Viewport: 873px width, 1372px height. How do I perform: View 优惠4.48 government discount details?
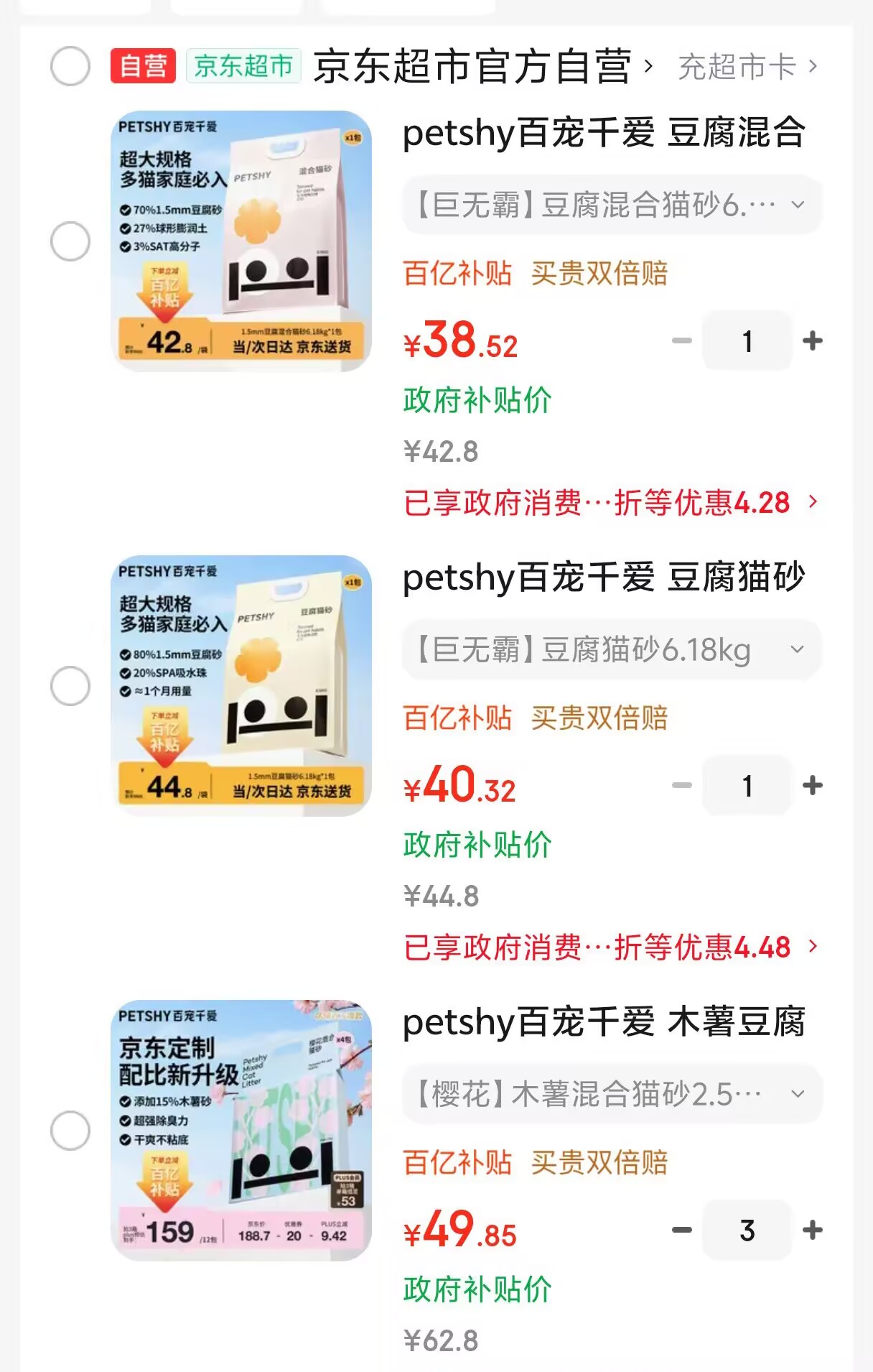pos(610,947)
